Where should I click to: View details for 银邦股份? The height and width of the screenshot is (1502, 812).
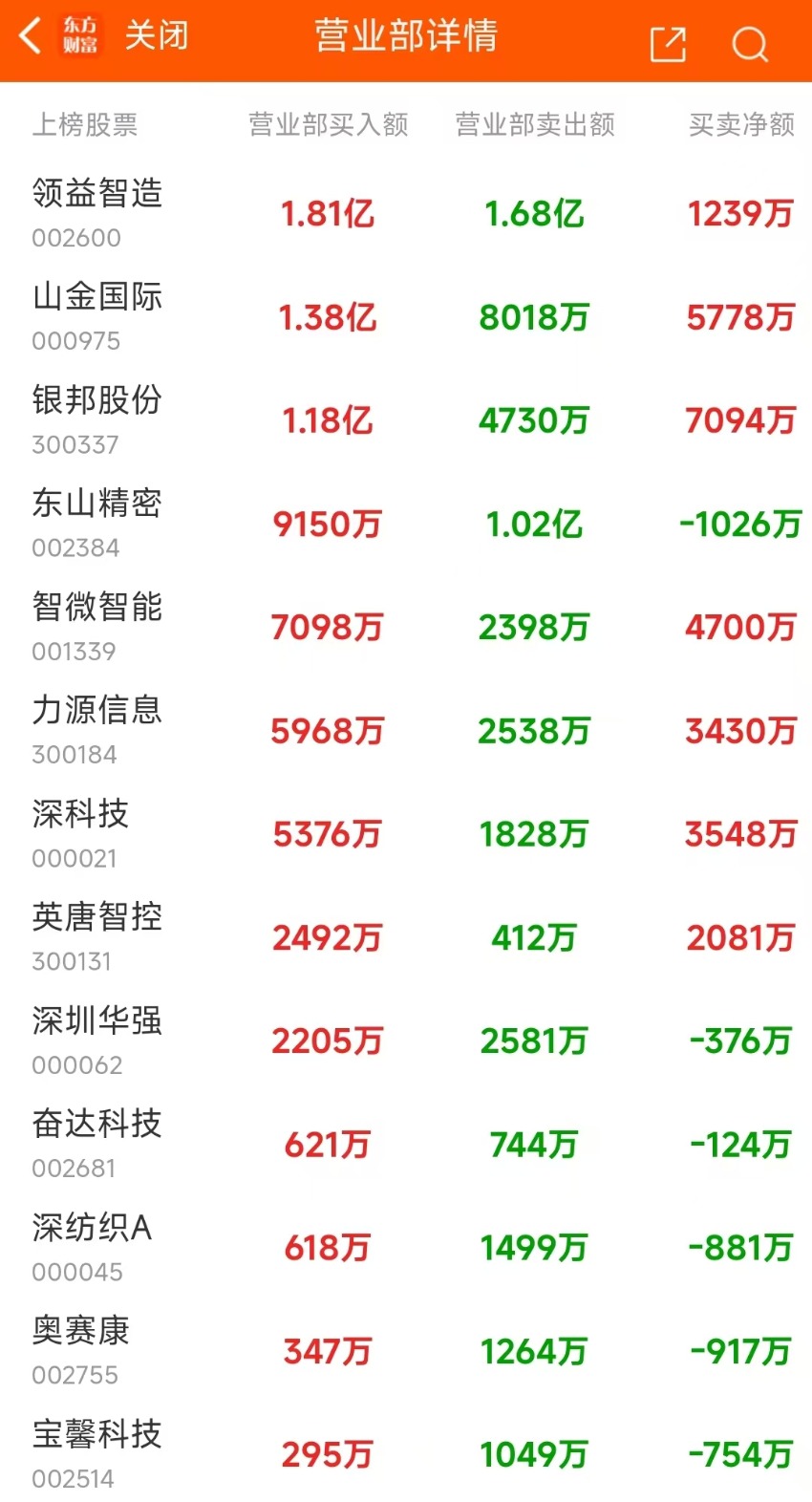click(x=406, y=419)
